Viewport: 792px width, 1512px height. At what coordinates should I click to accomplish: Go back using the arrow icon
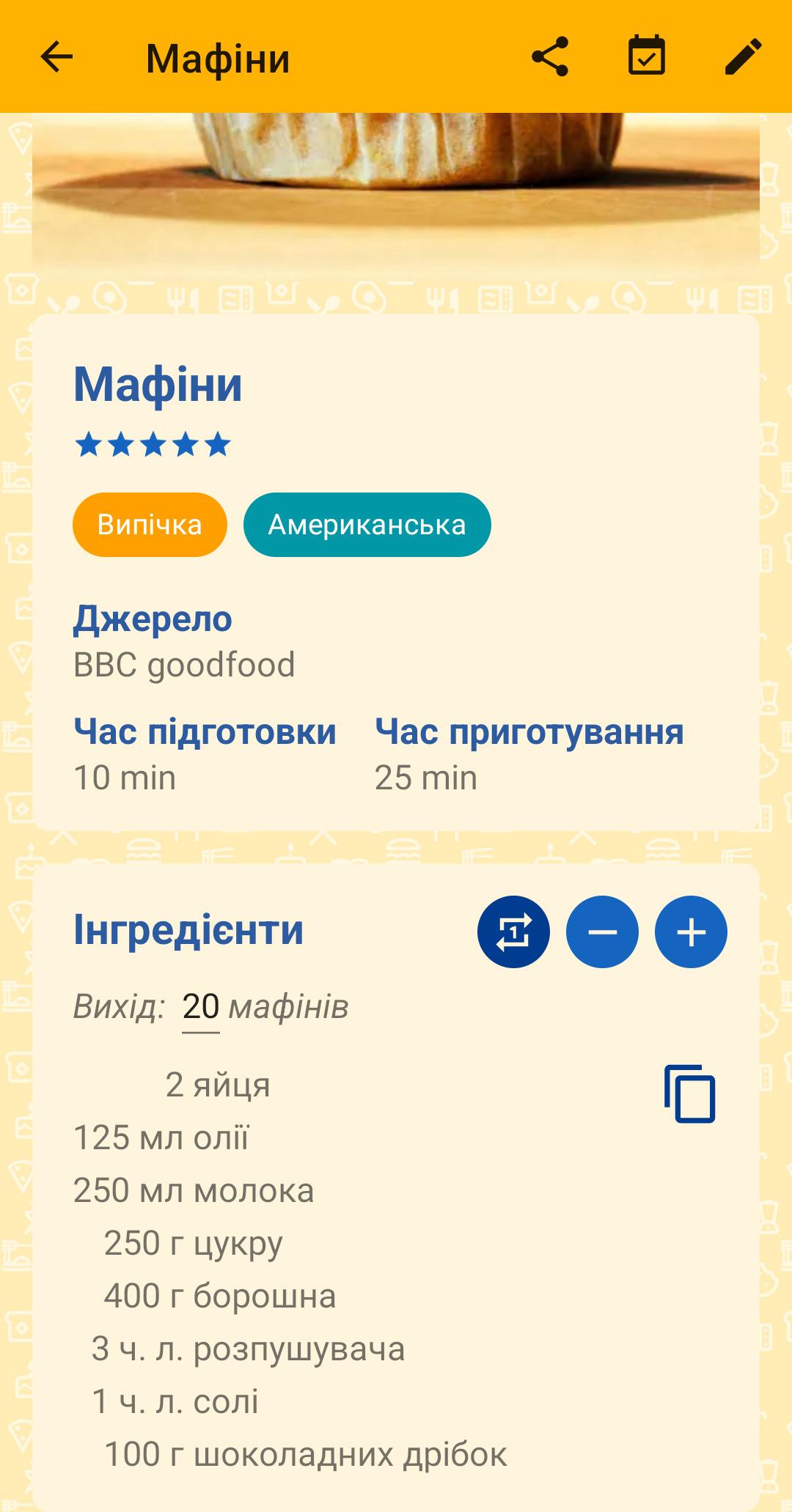point(56,56)
